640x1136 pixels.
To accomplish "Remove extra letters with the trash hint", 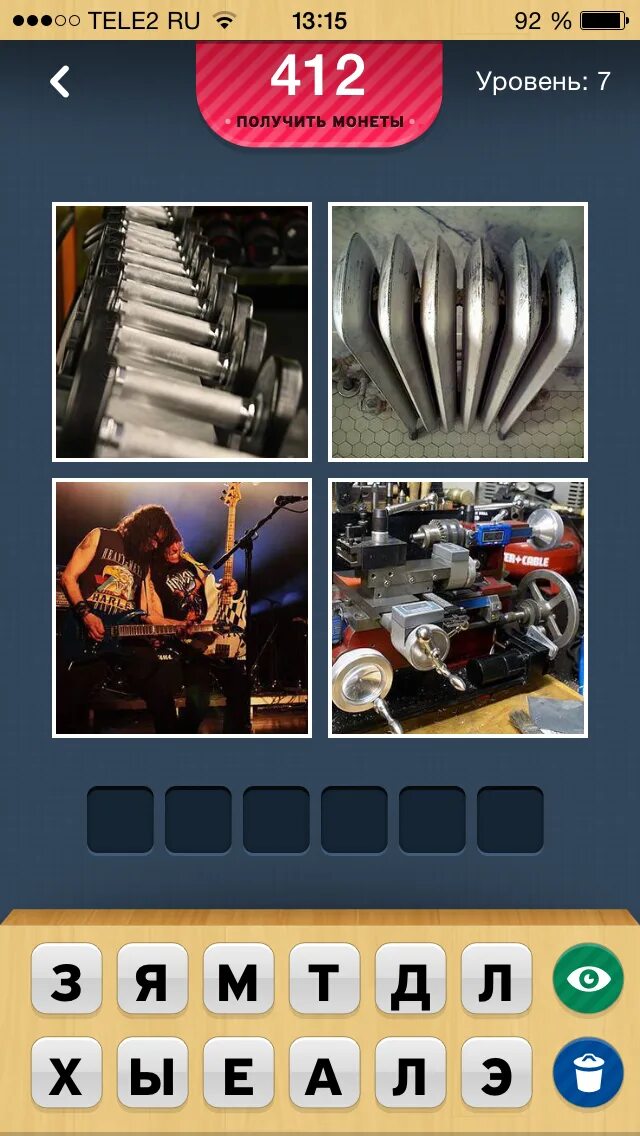I will tap(588, 1073).
